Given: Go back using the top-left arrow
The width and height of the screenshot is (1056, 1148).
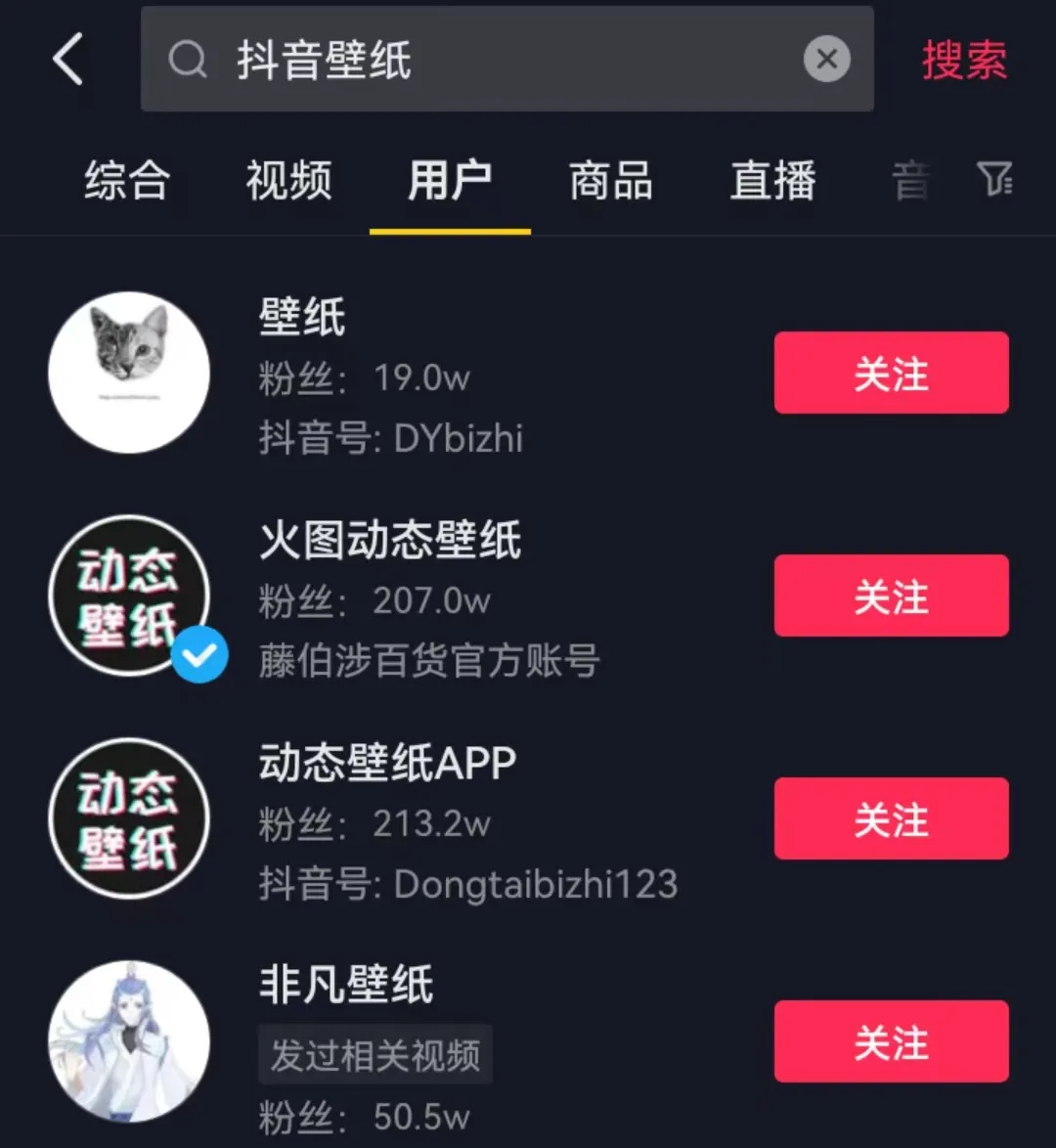Looking at the screenshot, I should pyautogui.click(x=67, y=59).
